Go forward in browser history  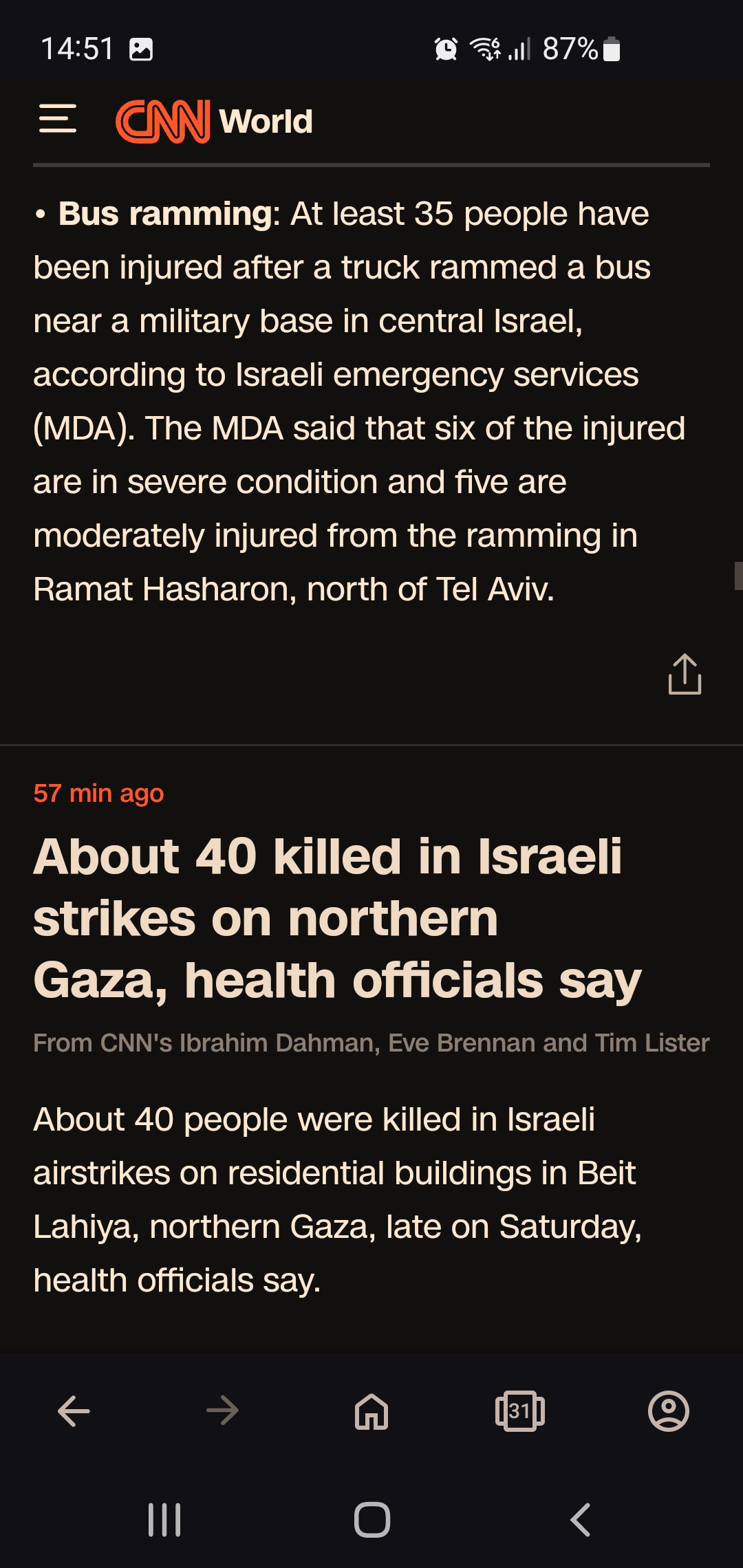pyautogui.click(x=222, y=1412)
